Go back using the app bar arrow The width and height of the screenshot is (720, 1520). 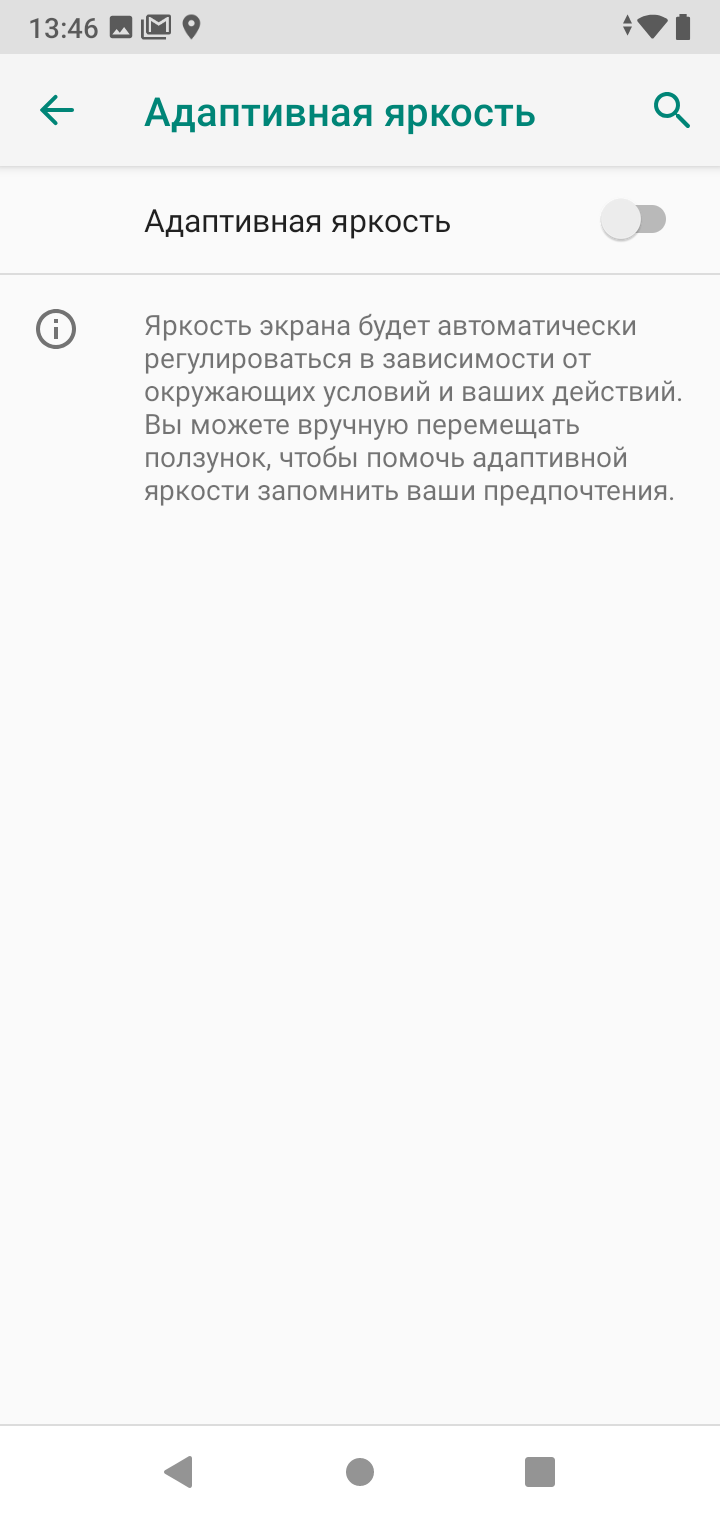[57, 111]
